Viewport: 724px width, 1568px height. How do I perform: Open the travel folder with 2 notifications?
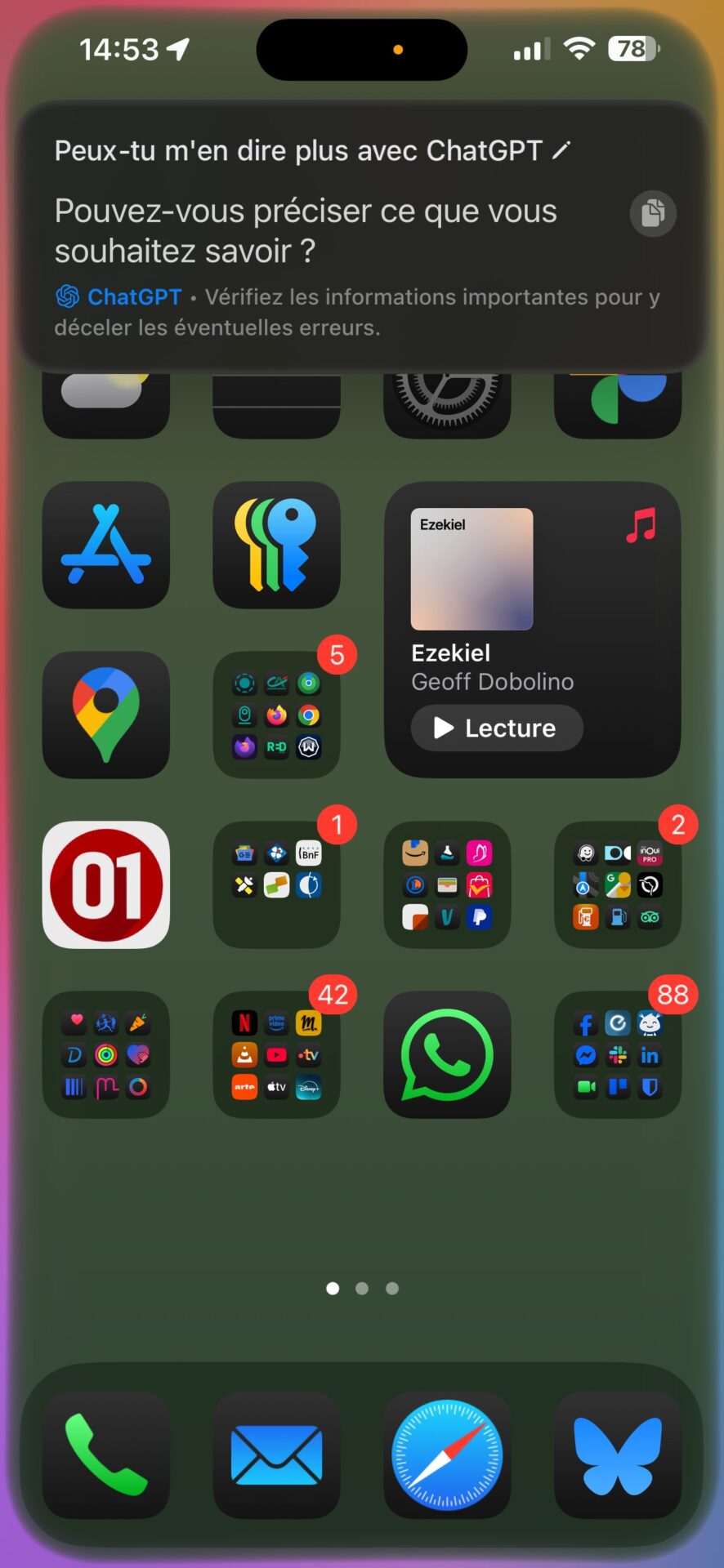pos(618,884)
